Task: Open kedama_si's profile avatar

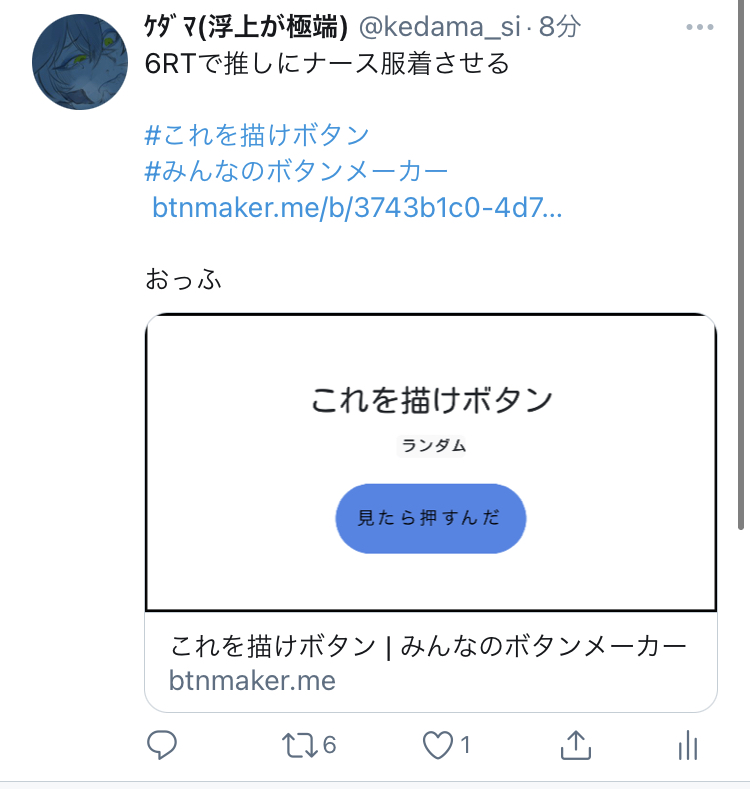Action: tap(80, 63)
